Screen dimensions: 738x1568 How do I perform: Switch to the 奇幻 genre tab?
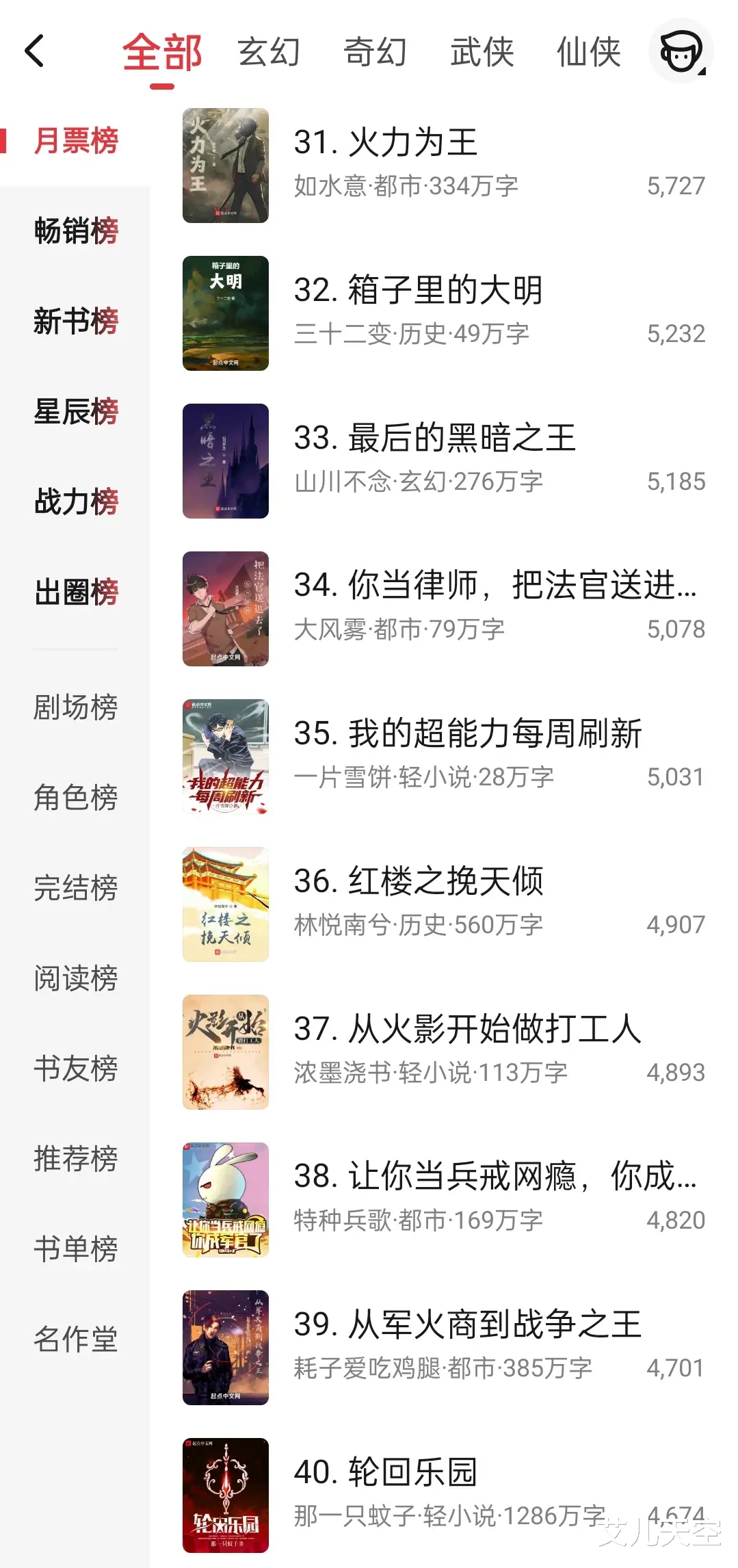[x=375, y=53]
